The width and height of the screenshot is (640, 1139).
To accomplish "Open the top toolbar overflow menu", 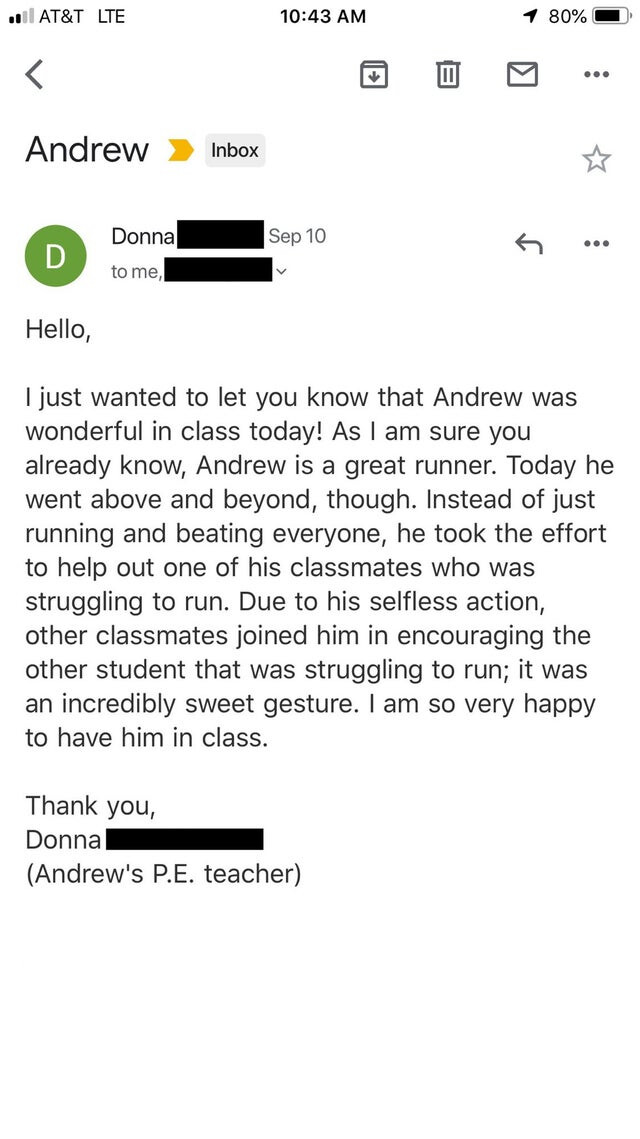I will point(596,74).
